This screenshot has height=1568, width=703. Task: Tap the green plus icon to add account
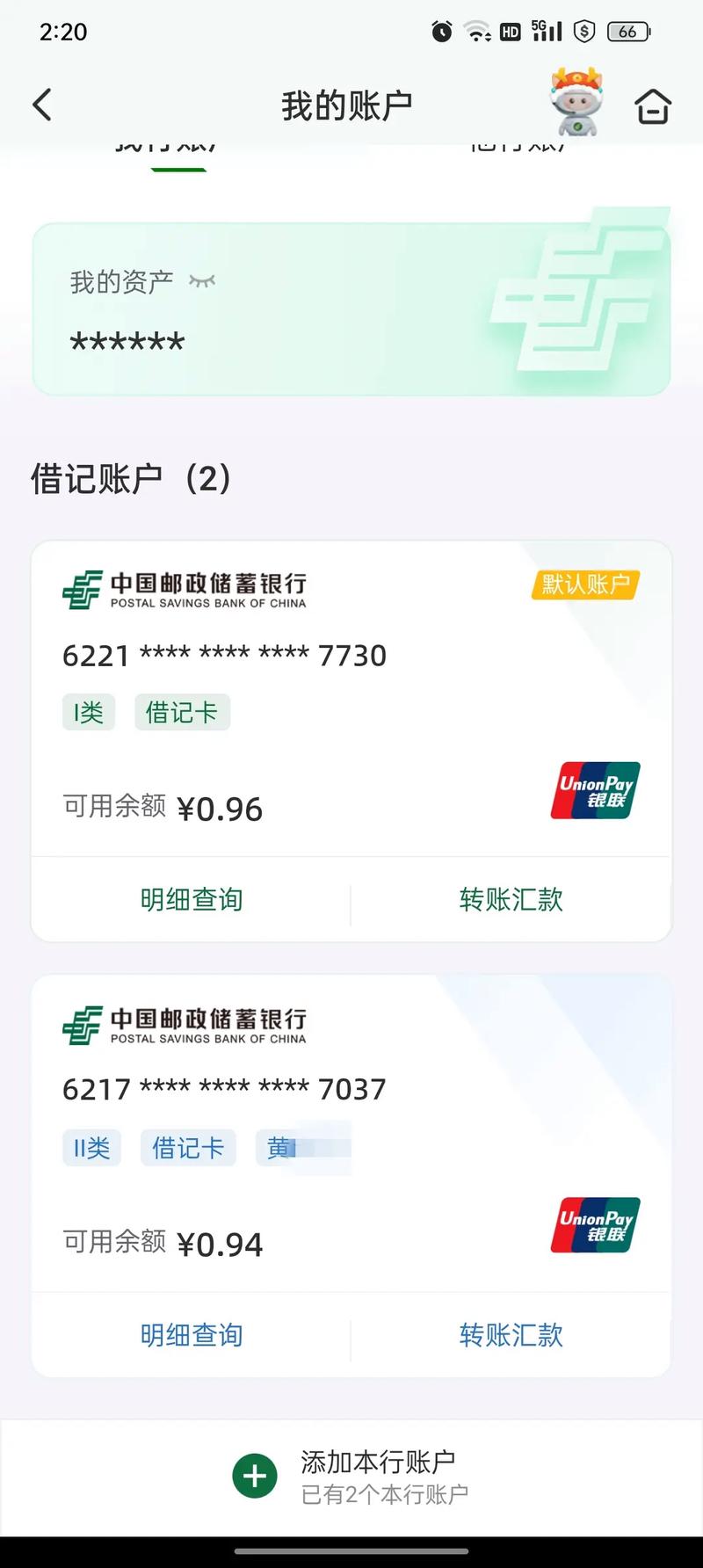click(254, 1475)
